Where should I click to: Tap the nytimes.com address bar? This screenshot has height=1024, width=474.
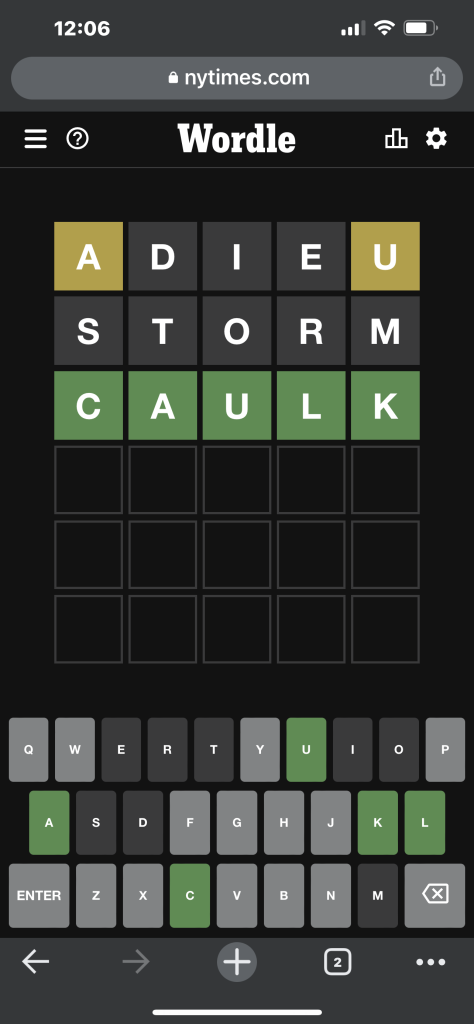pos(237,78)
